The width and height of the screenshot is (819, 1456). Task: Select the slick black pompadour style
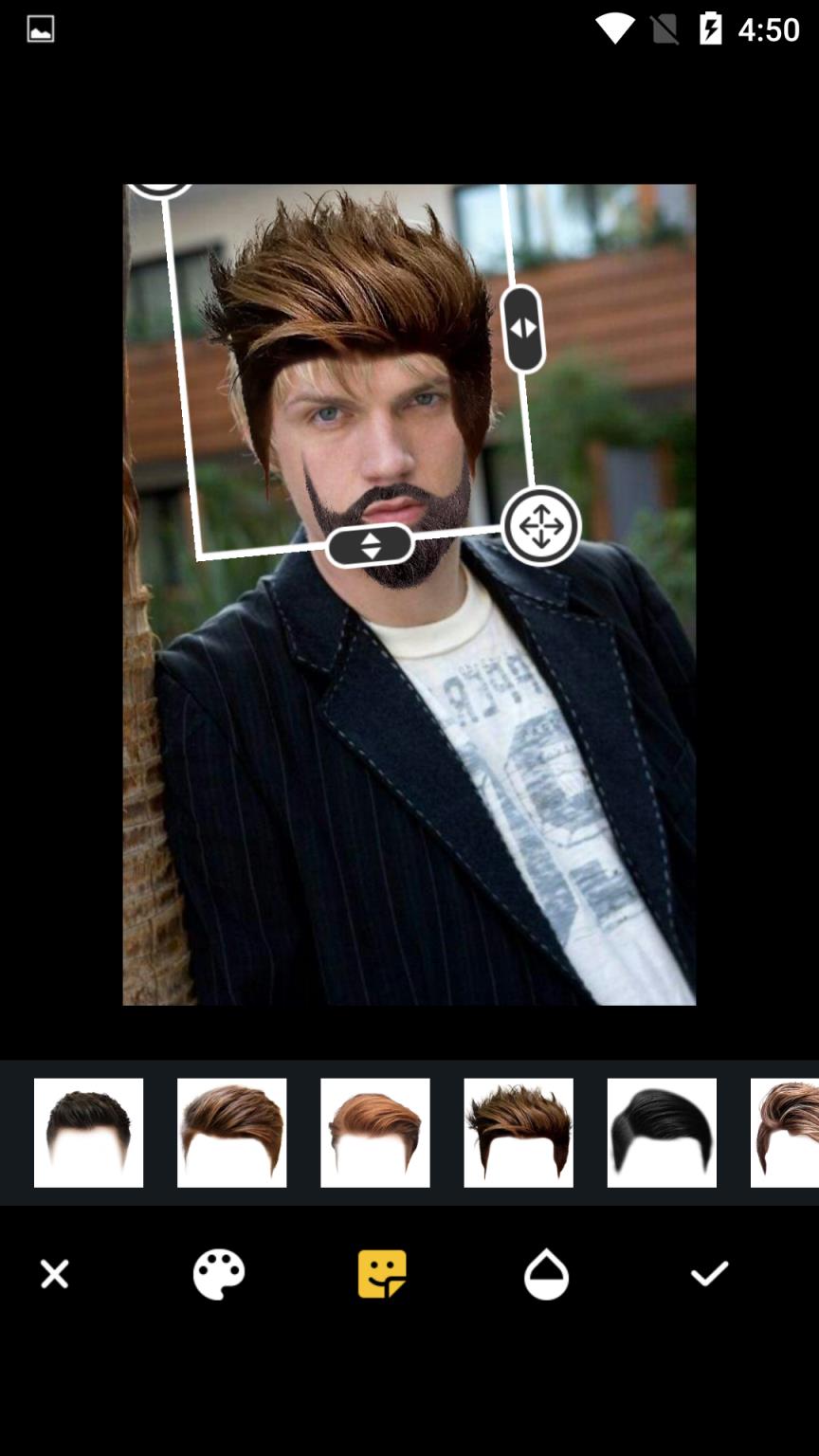click(662, 1133)
